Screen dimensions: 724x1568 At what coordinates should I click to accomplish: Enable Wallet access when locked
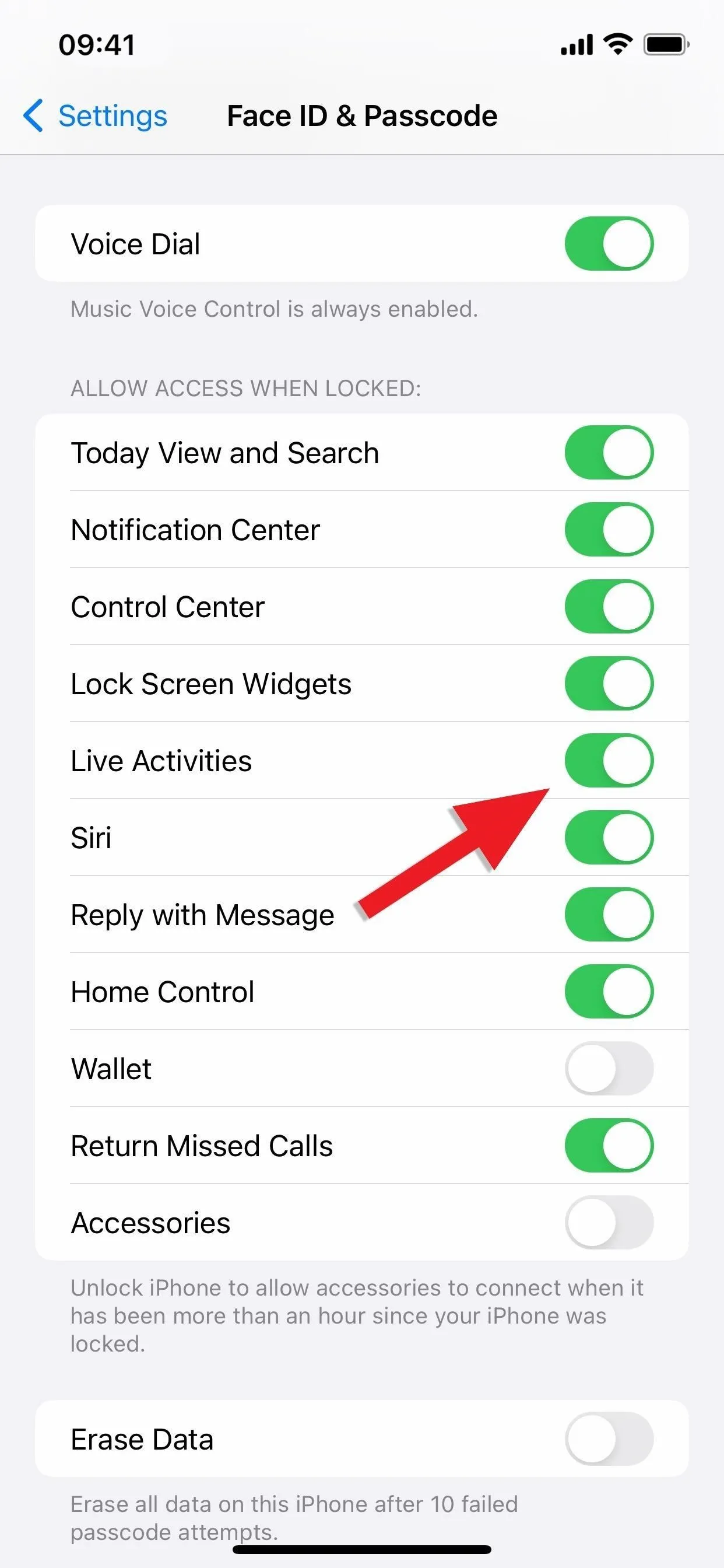(x=609, y=1068)
